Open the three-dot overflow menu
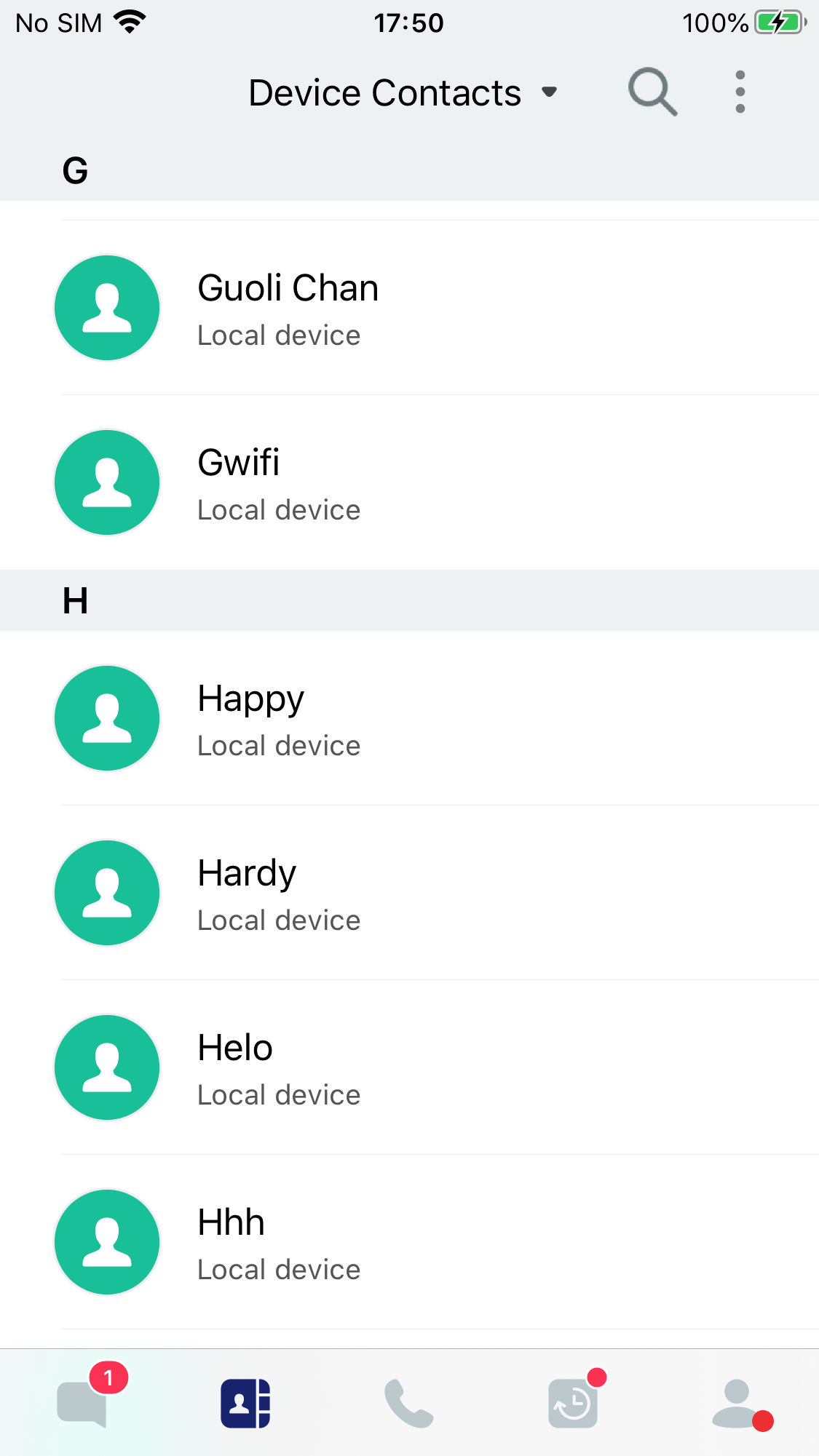The image size is (819, 1456). [x=740, y=92]
